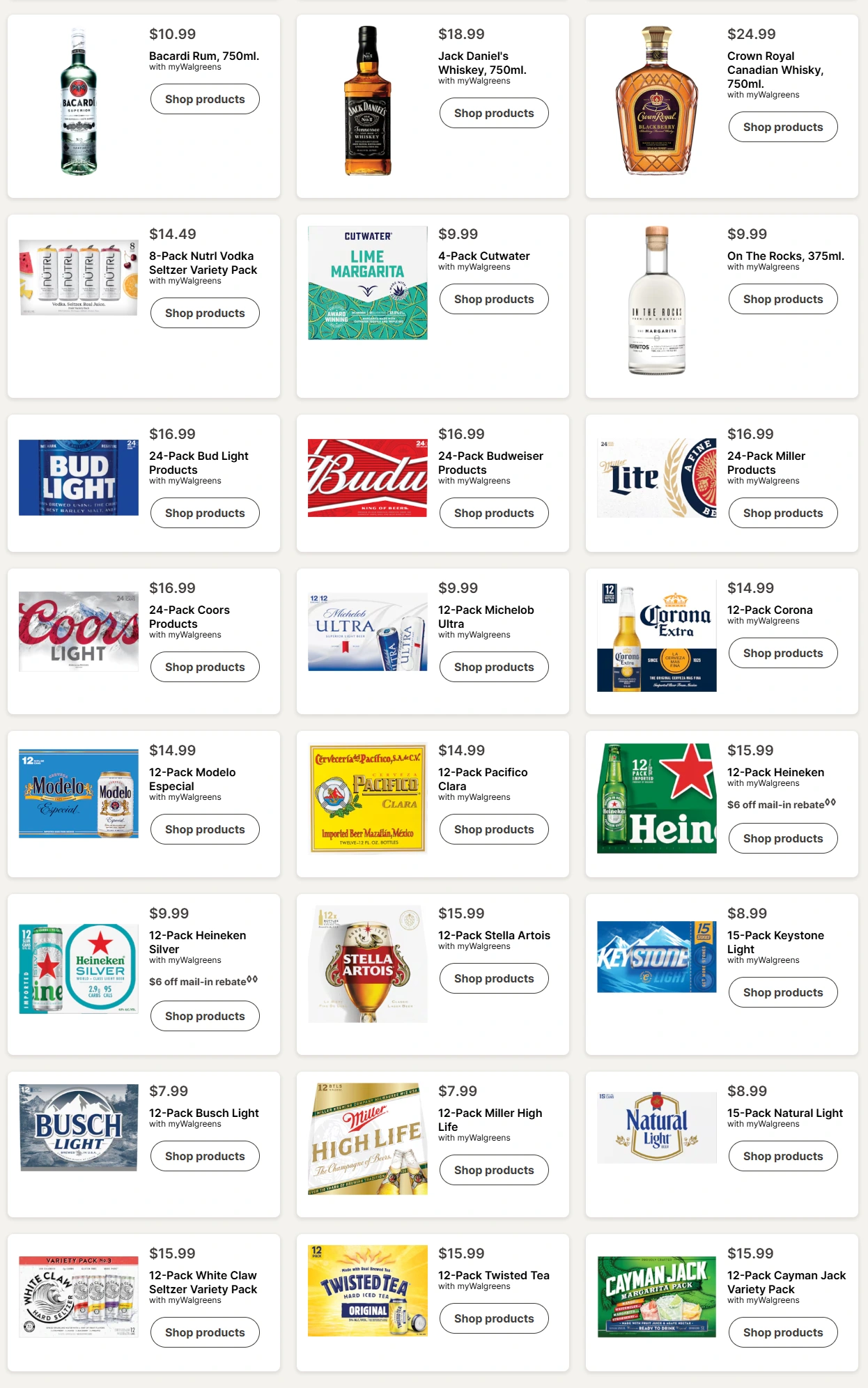The height and width of the screenshot is (1388, 868).
Task: Shop 12-Pack Heineken Silver products
Action: (205, 1017)
